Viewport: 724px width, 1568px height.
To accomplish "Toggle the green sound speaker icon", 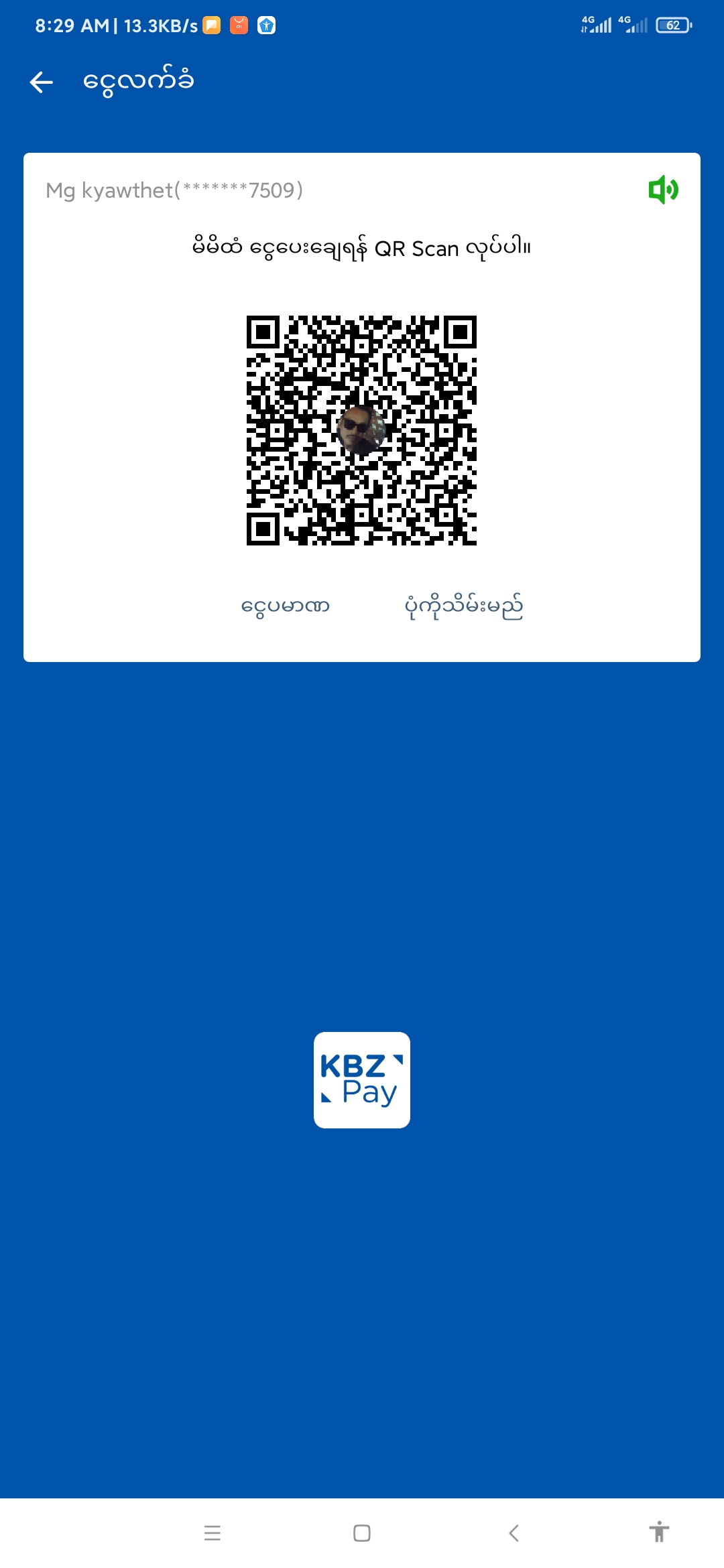I will click(x=663, y=190).
